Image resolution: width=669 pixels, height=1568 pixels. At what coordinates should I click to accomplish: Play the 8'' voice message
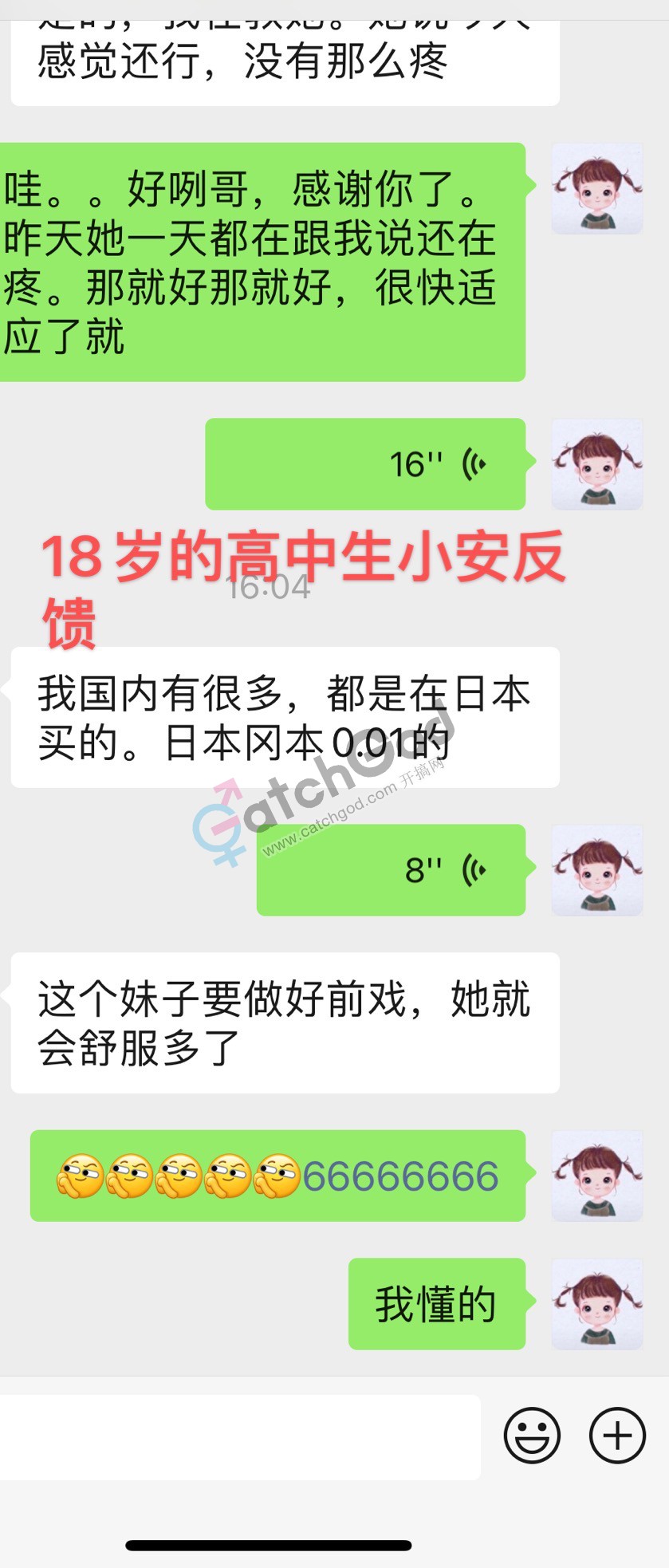(x=391, y=870)
